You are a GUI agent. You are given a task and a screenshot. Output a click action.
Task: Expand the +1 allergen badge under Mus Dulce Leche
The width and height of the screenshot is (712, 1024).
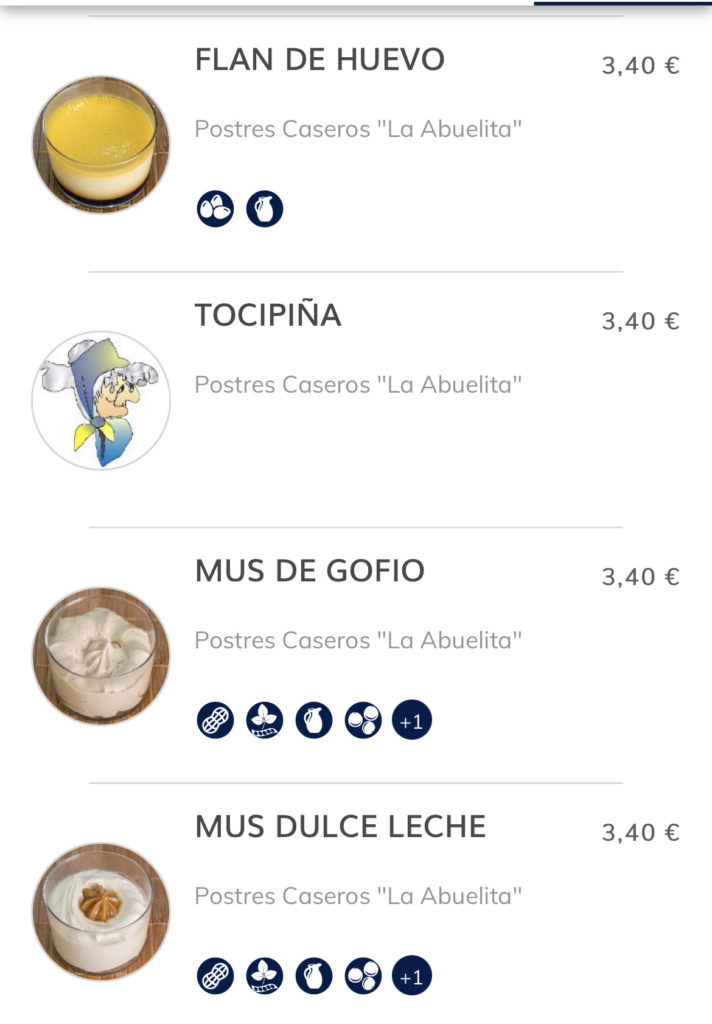[411, 977]
